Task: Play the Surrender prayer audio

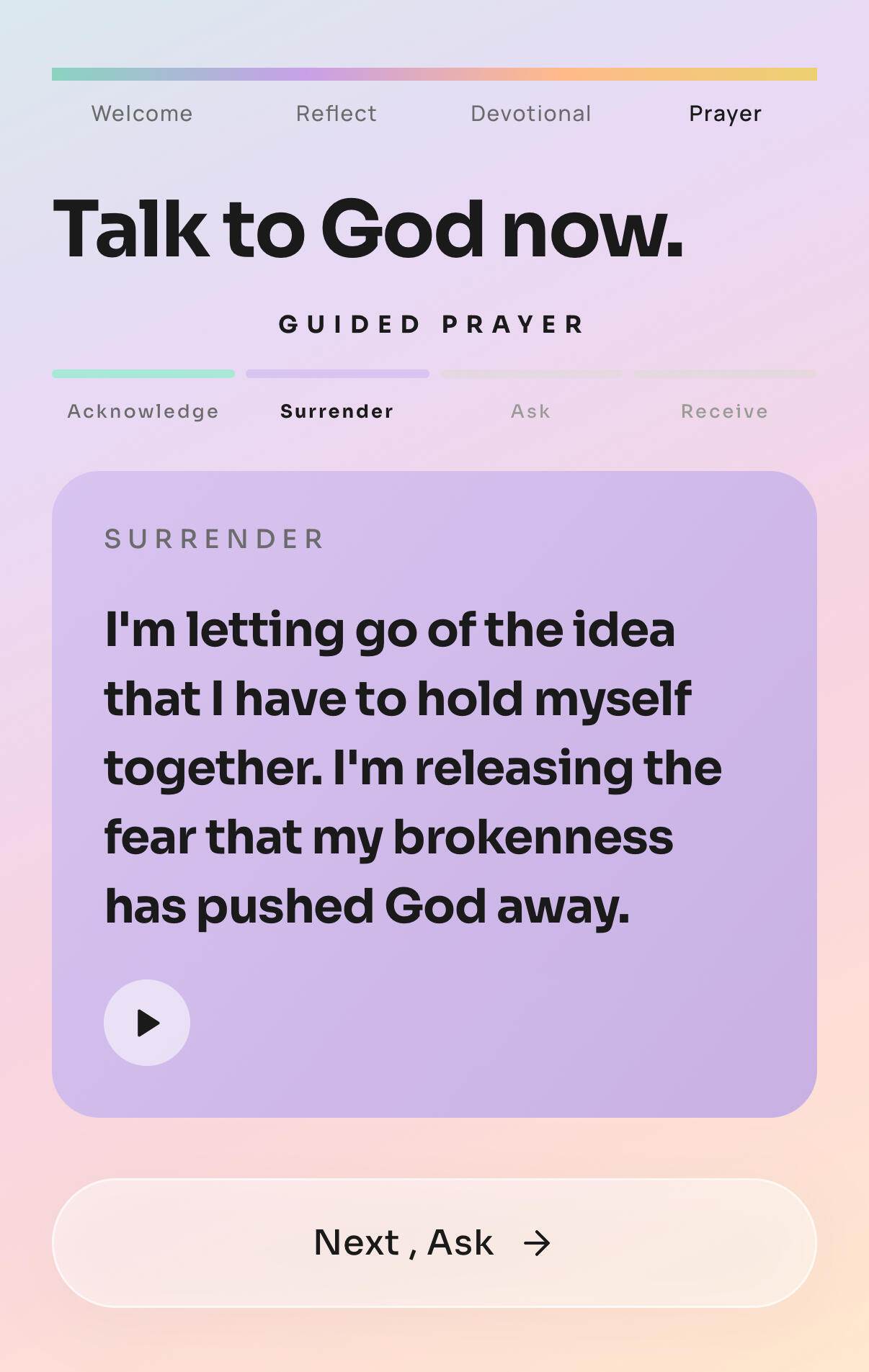Action: pyautogui.click(x=147, y=1022)
